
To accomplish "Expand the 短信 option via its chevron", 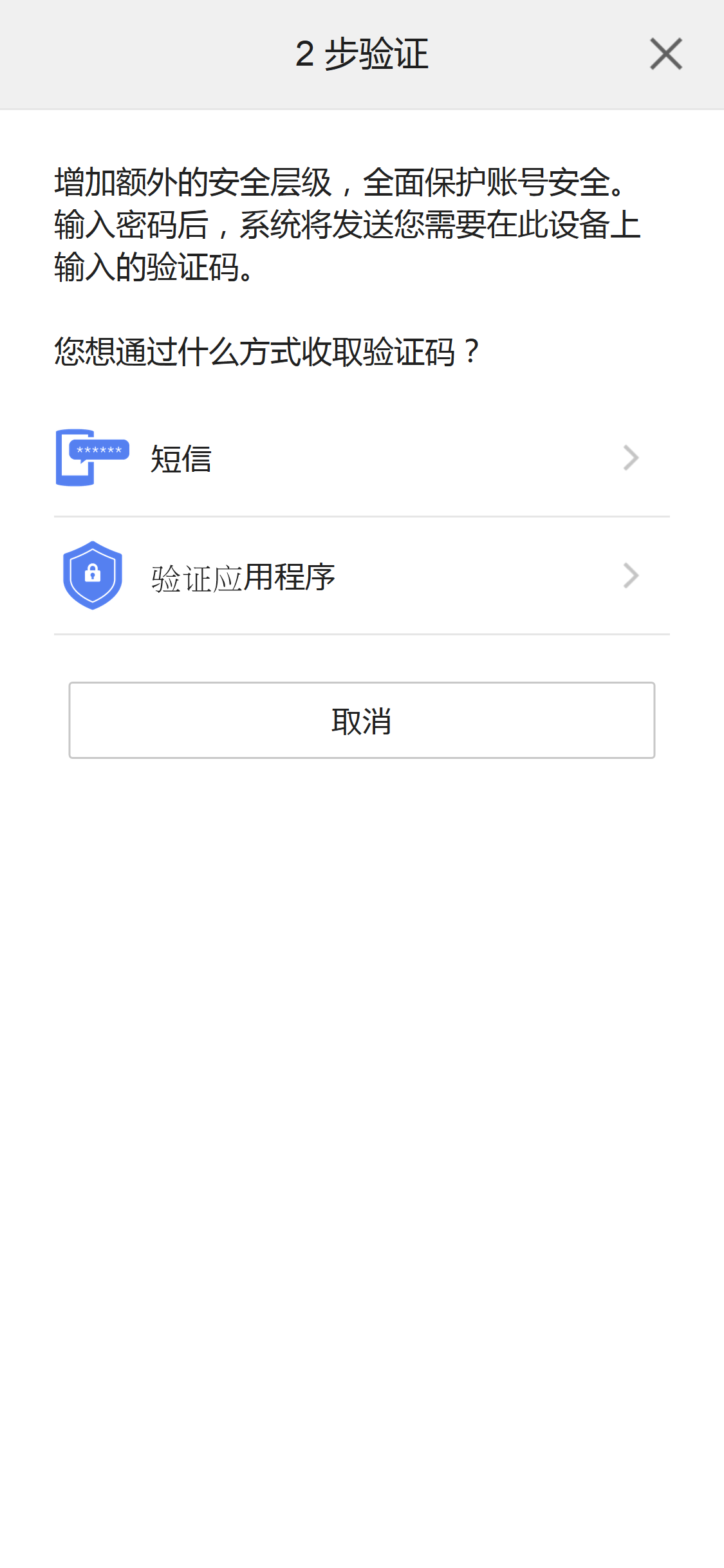I will [x=631, y=457].
